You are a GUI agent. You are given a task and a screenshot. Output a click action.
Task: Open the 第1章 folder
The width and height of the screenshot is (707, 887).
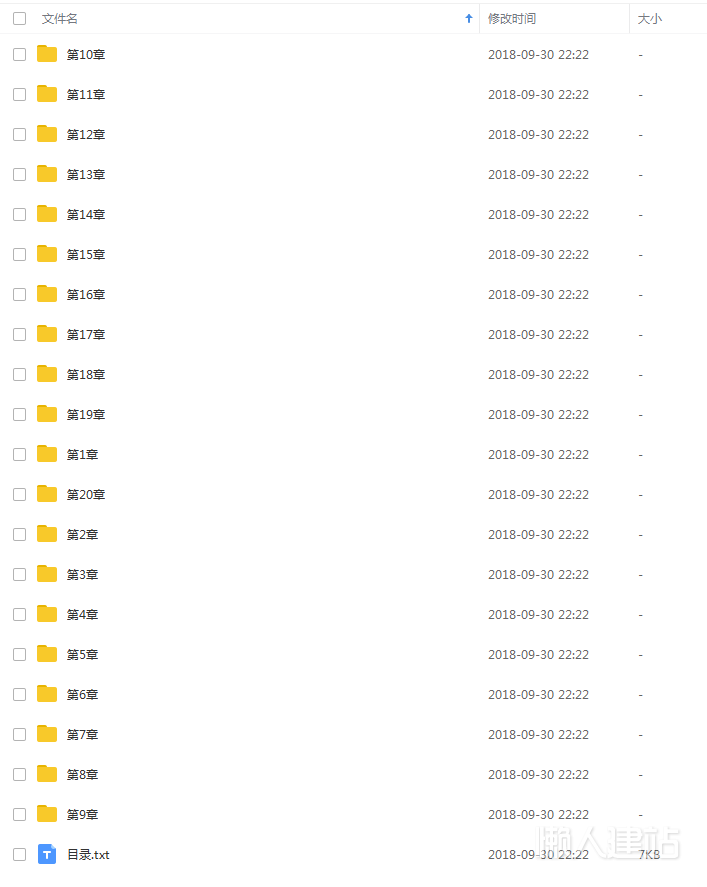click(82, 455)
